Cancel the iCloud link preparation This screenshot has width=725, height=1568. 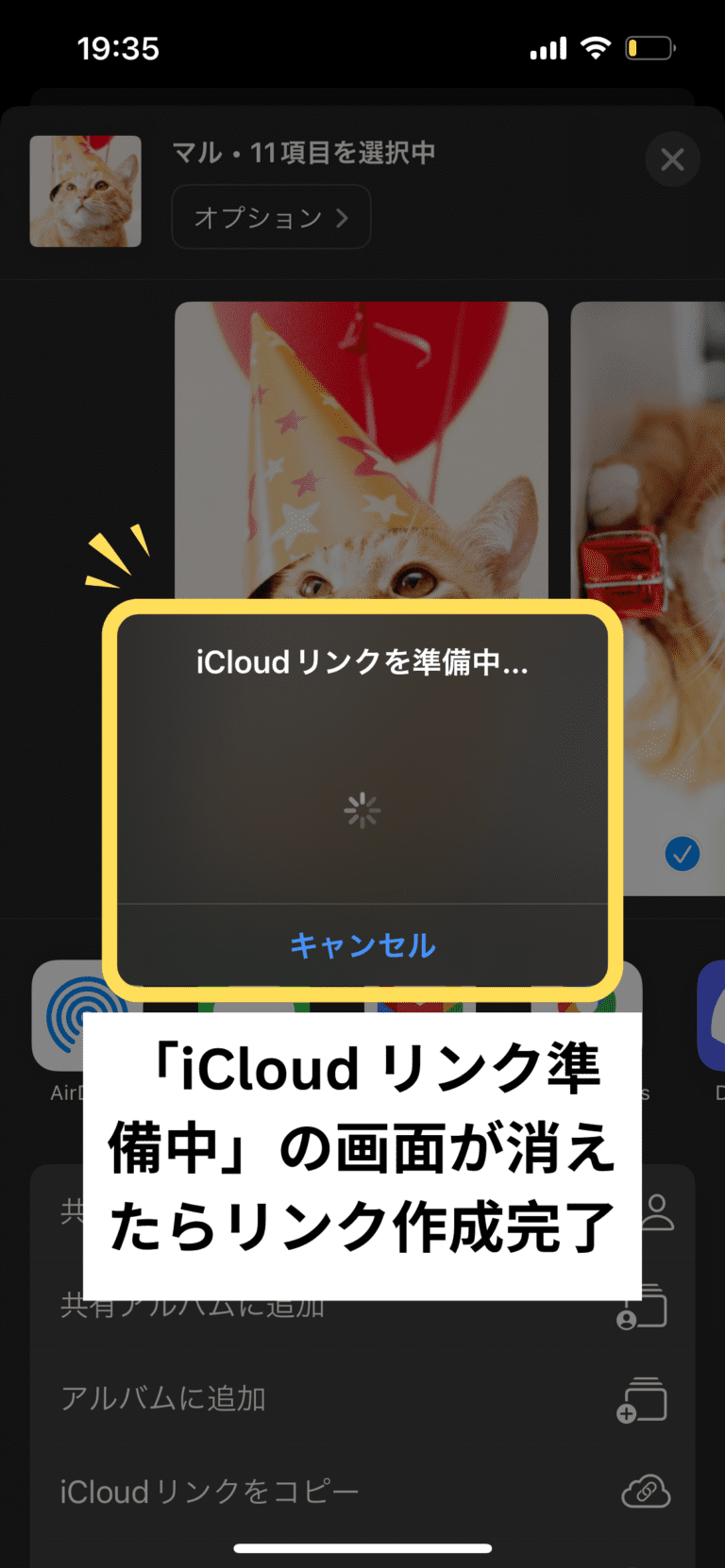(362, 945)
